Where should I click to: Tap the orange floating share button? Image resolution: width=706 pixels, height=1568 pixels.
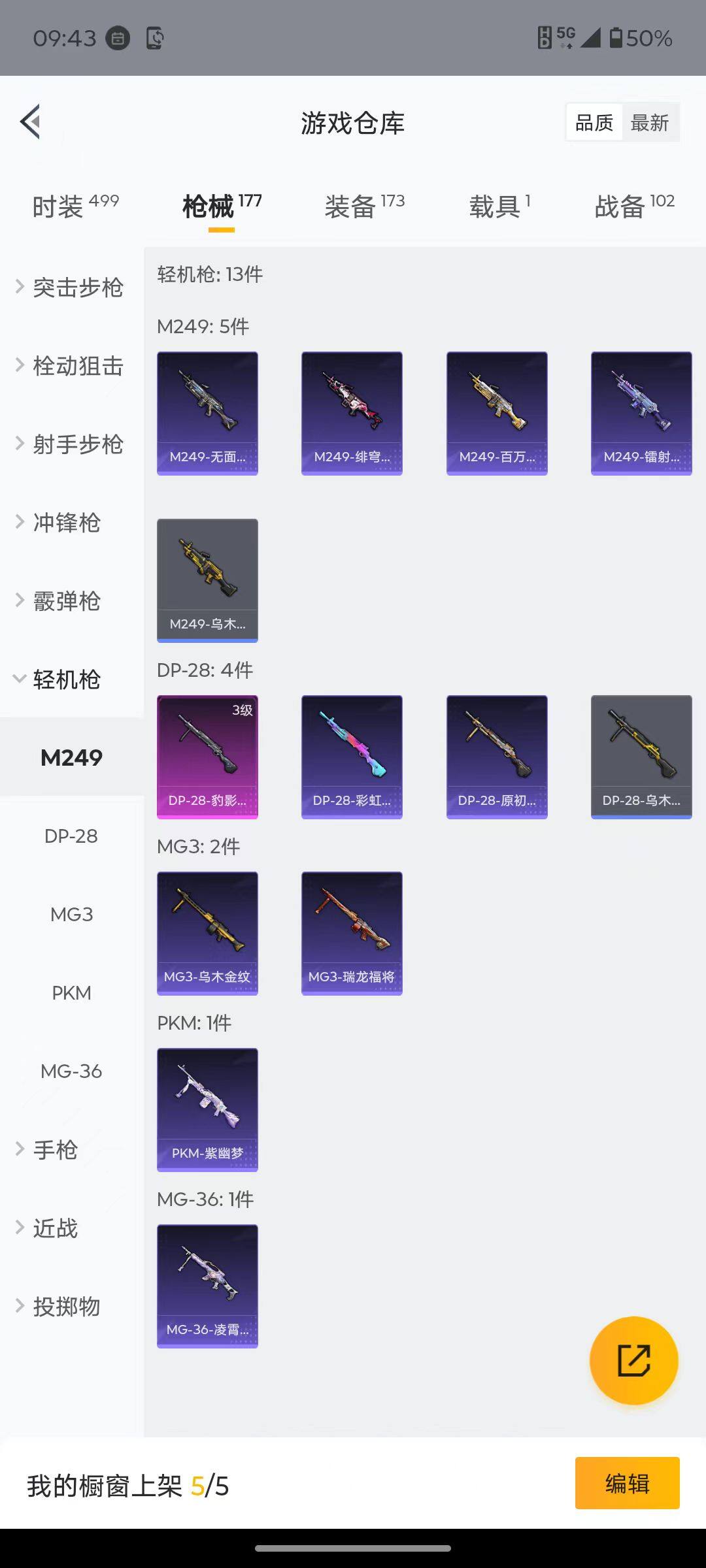[633, 1360]
